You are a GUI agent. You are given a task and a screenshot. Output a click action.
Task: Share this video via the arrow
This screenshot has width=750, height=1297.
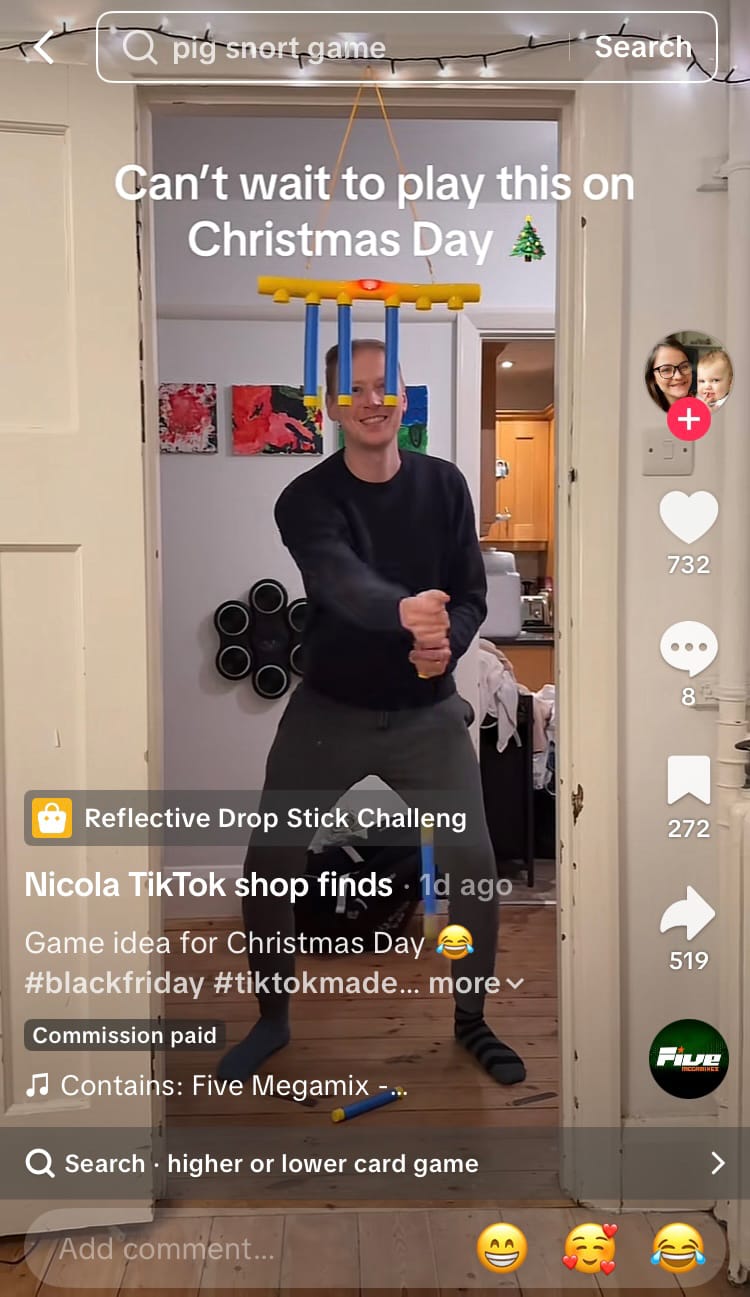click(x=688, y=914)
